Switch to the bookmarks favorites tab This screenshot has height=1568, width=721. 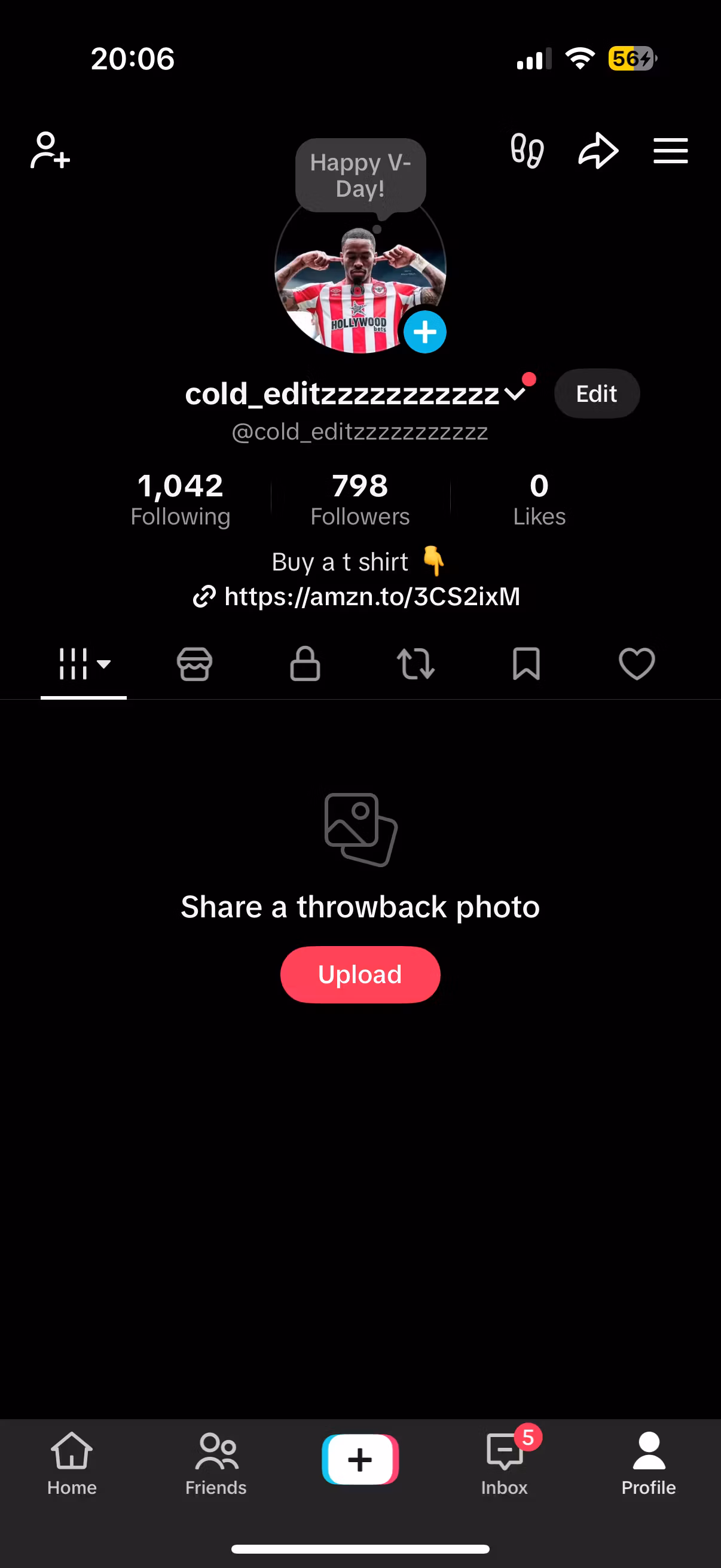pos(526,663)
